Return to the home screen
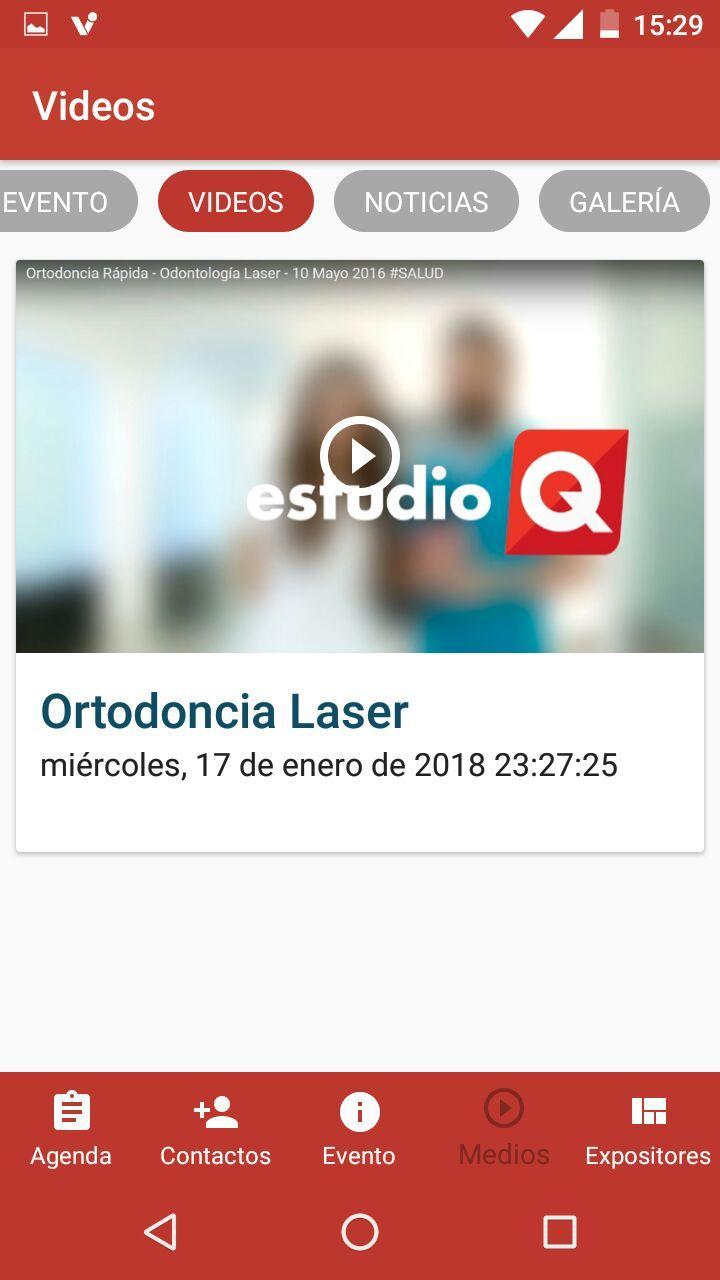The width and height of the screenshot is (720, 1280). (360, 1232)
